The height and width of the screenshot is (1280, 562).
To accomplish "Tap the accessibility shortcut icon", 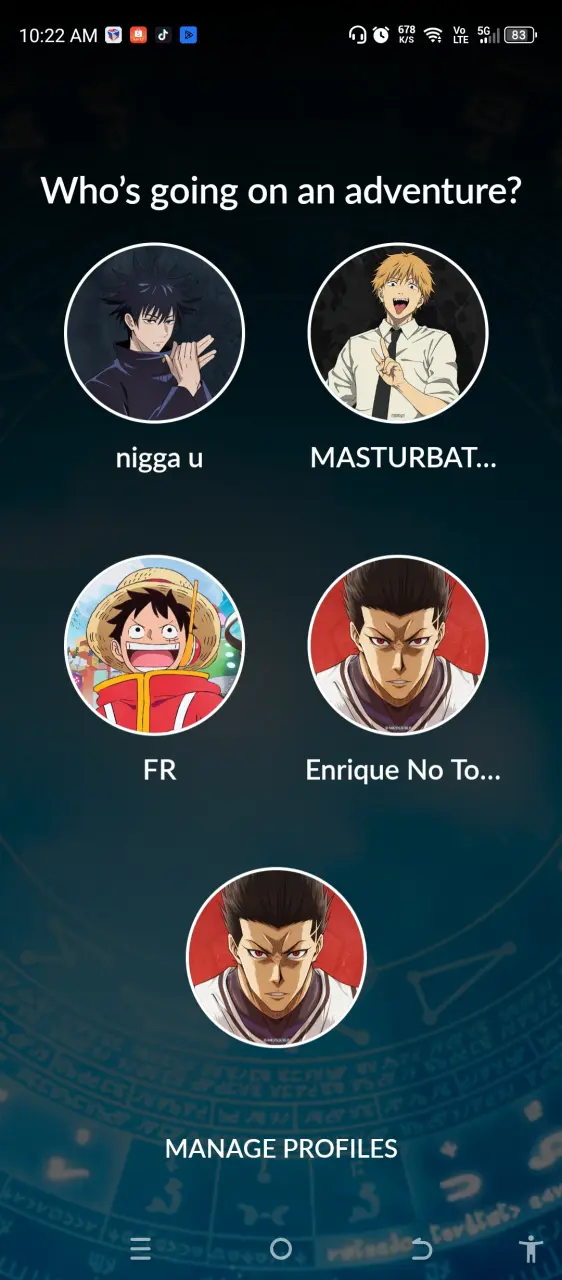I will [x=531, y=1249].
